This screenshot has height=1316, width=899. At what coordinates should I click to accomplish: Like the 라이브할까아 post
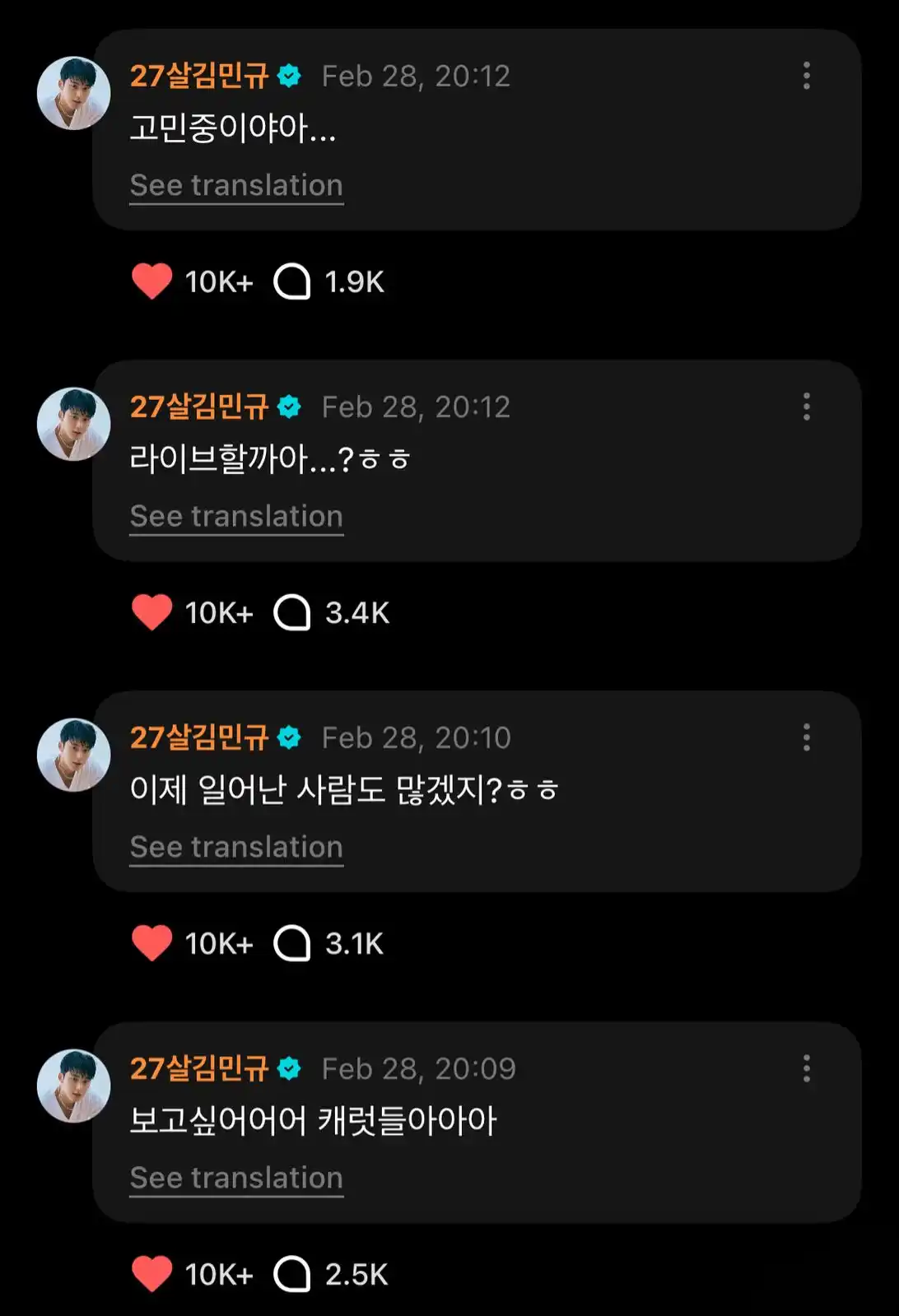click(152, 612)
